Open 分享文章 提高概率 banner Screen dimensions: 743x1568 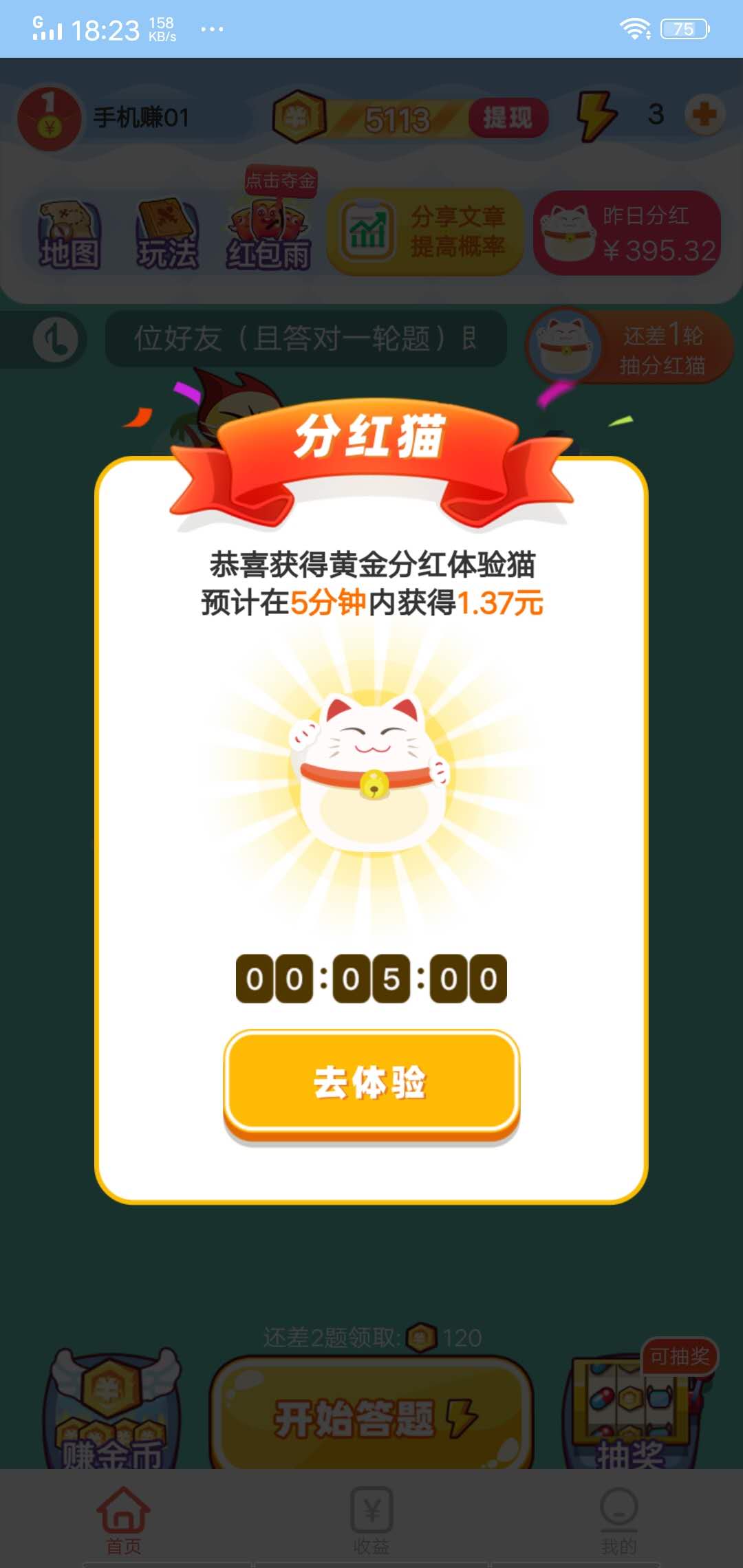pos(424,232)
